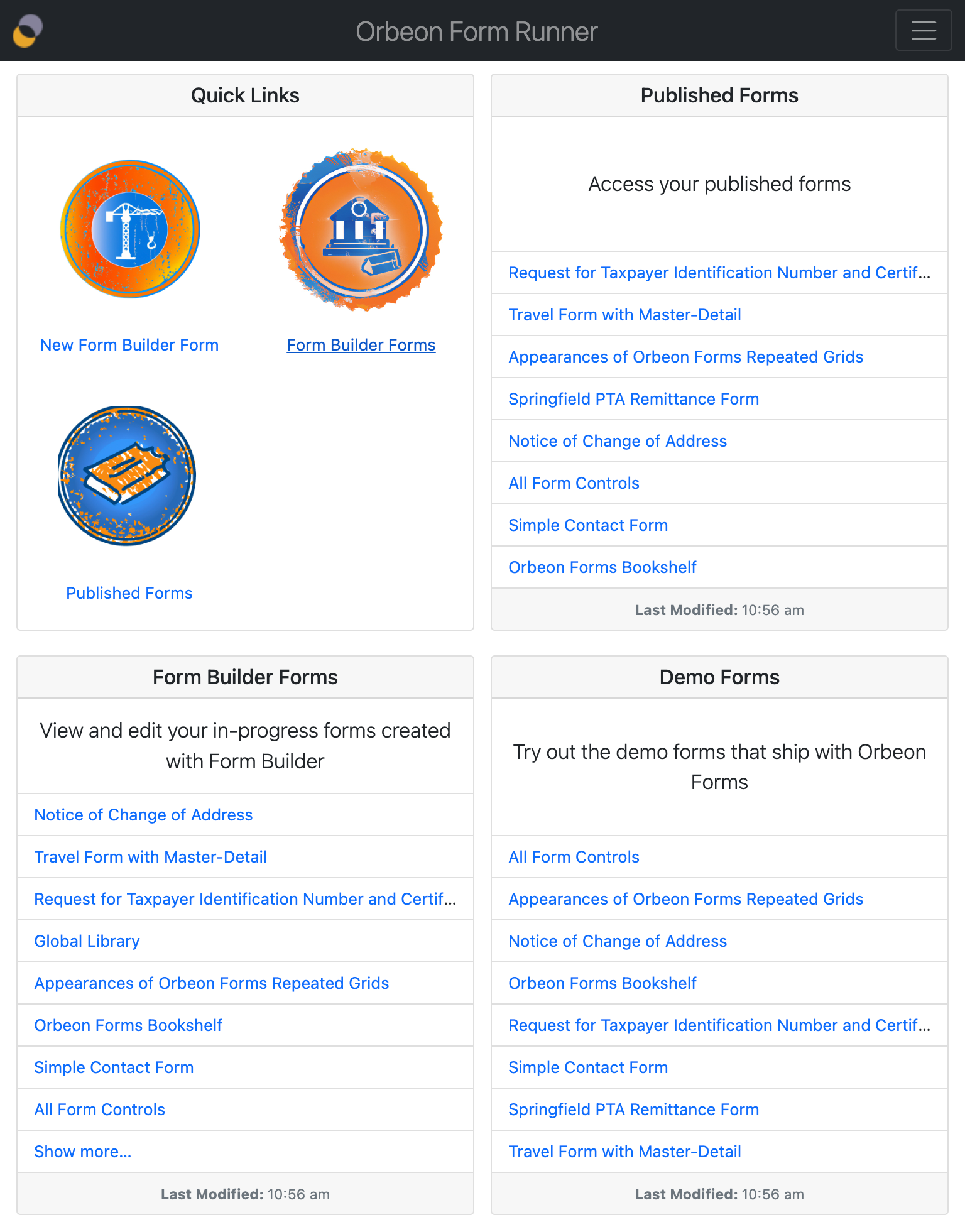
Task: Open Simple Contact Form in Published Forms
Action: click(587, 525)
